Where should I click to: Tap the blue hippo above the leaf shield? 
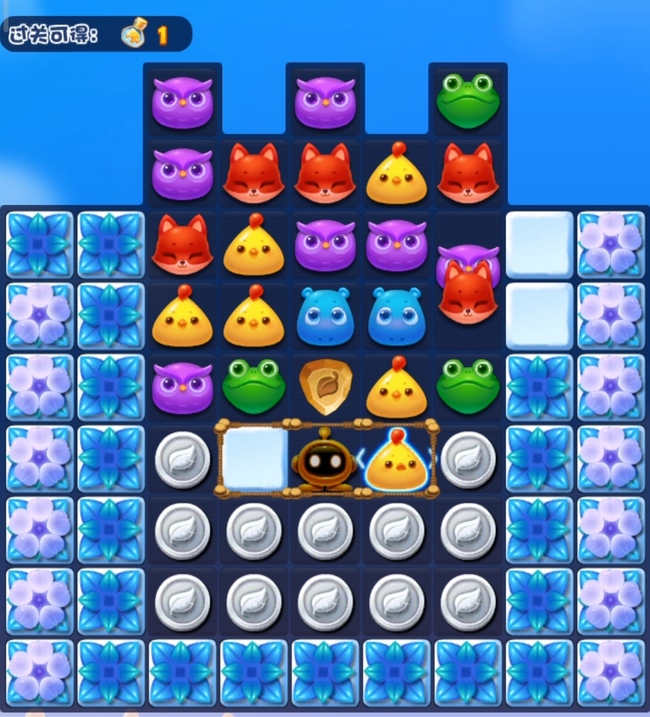(325, 315)
